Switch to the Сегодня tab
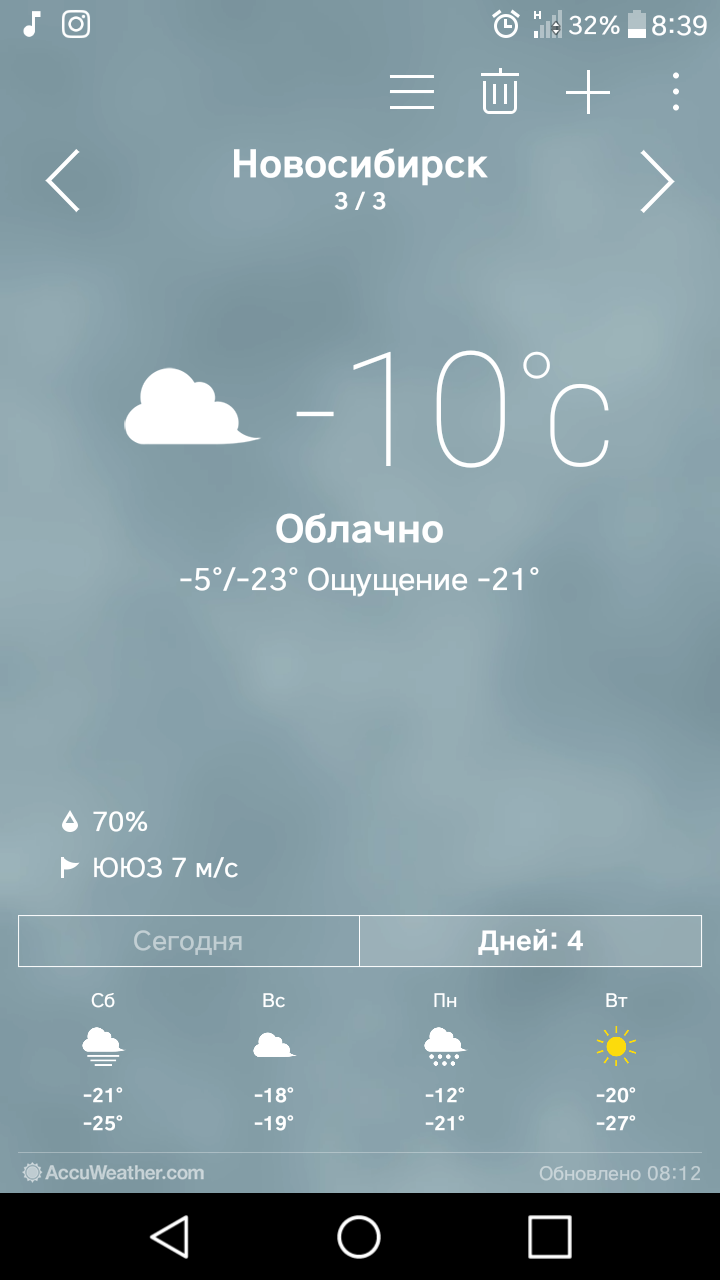 tap(188, 941)
